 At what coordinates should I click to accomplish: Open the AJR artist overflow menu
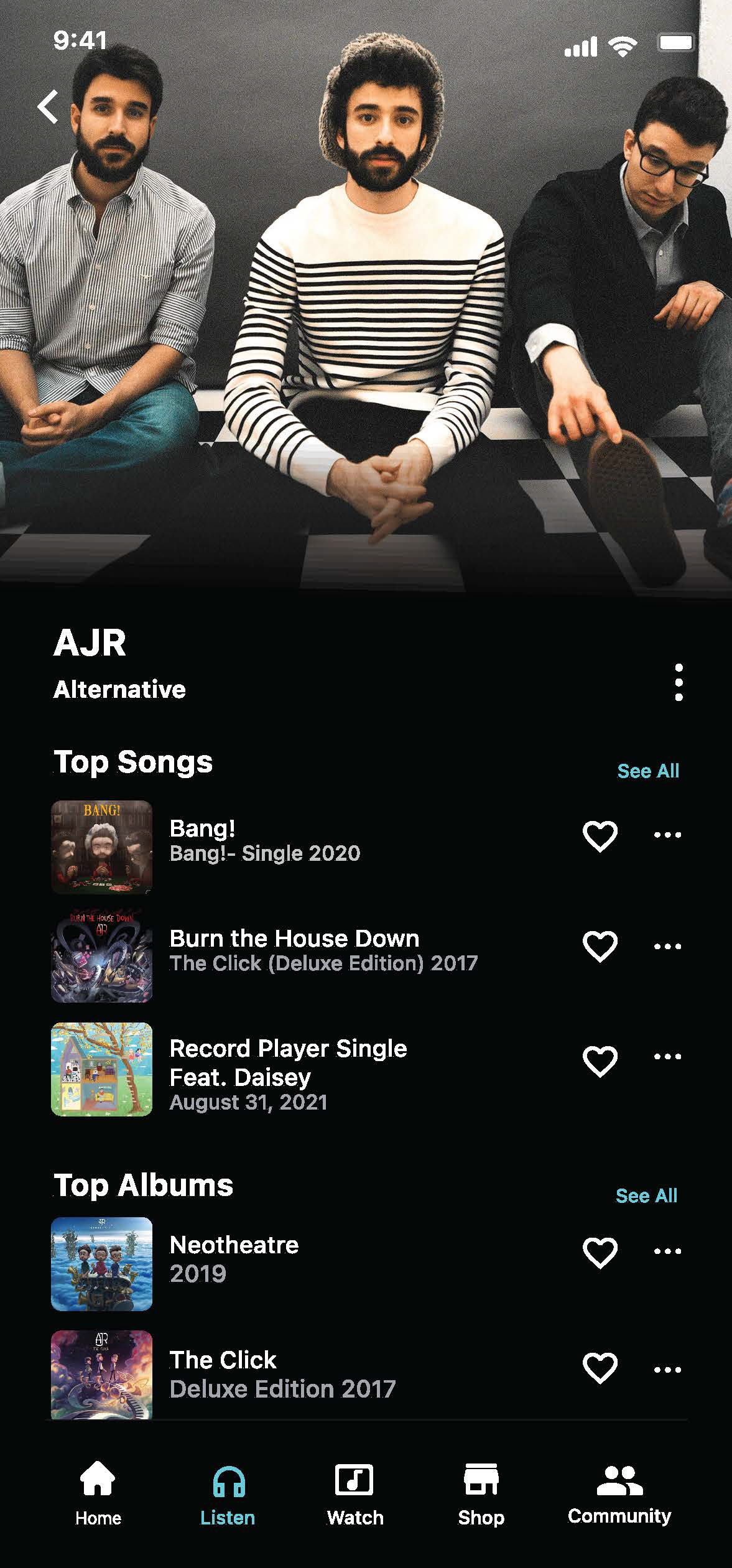pos(679,682)
